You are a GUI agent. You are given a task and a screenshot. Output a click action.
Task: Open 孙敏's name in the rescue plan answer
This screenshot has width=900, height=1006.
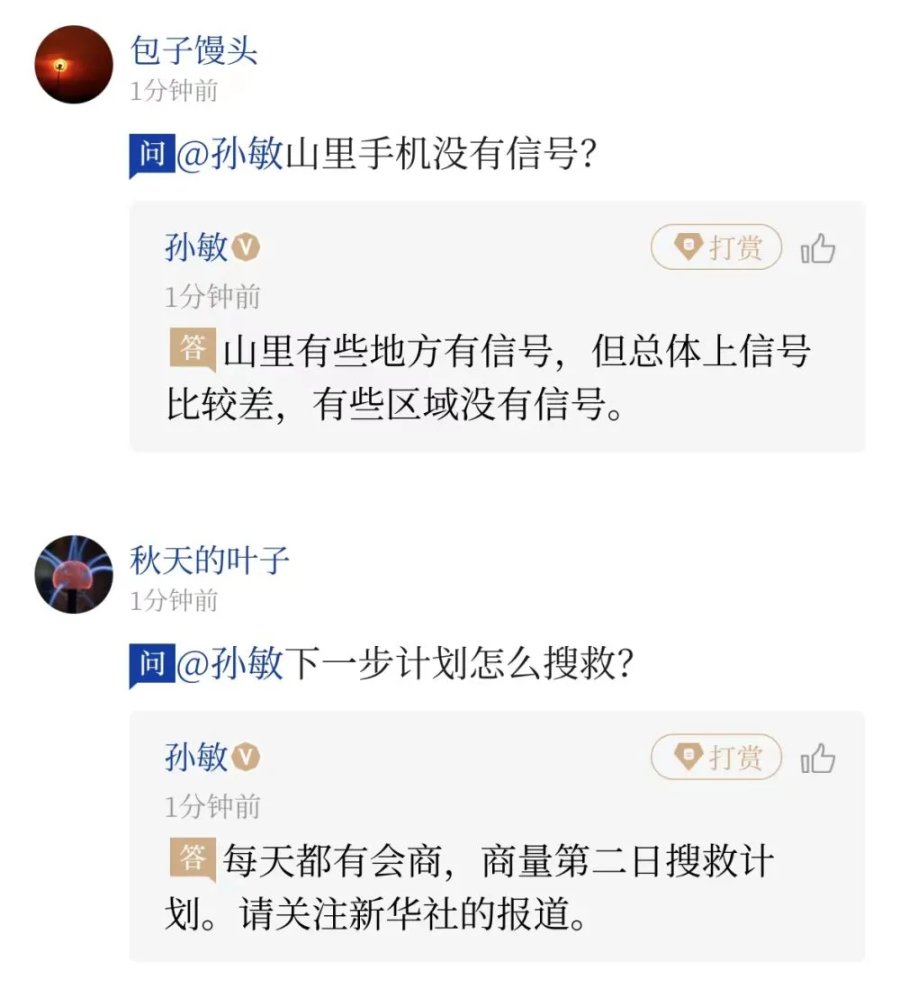[x=197, y=757]
